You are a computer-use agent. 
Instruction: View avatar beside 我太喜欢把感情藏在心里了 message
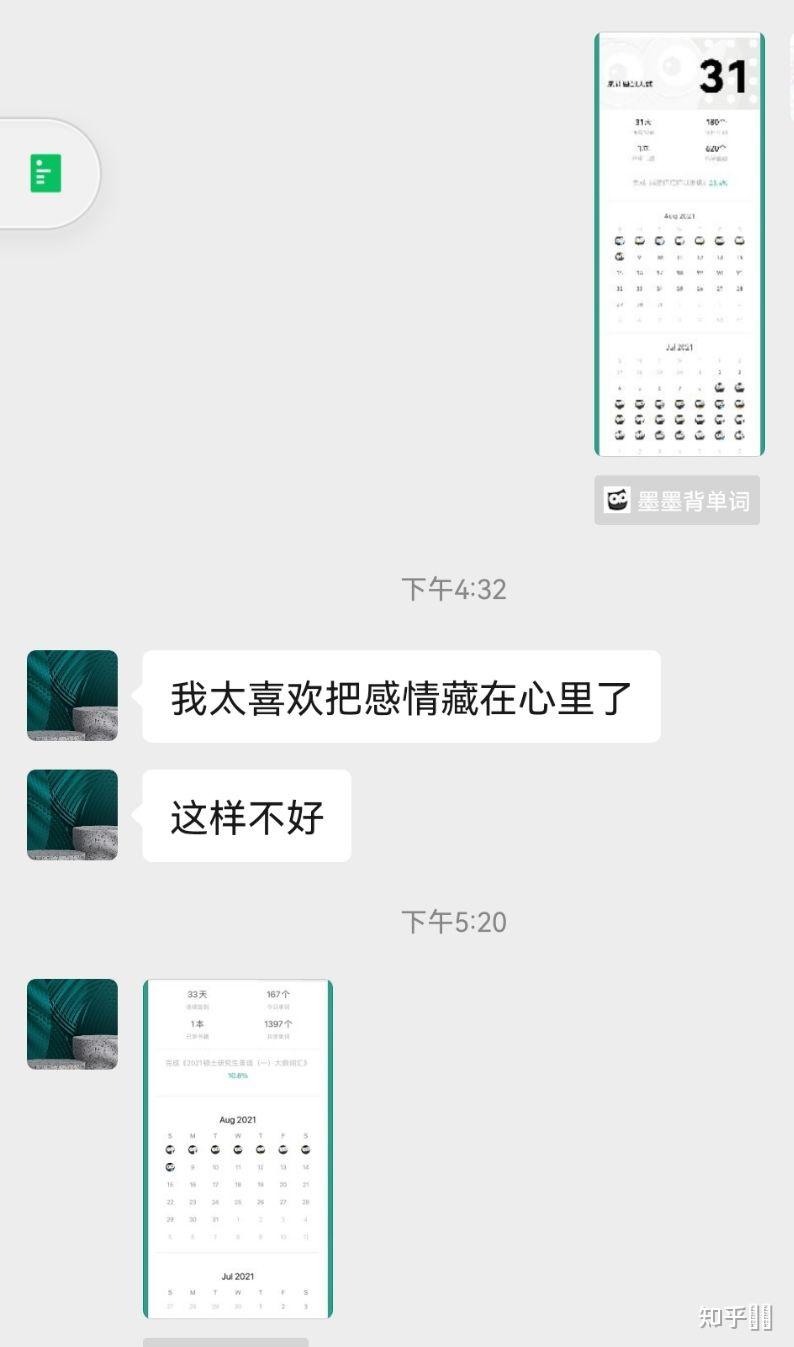(x=72, y=695)
